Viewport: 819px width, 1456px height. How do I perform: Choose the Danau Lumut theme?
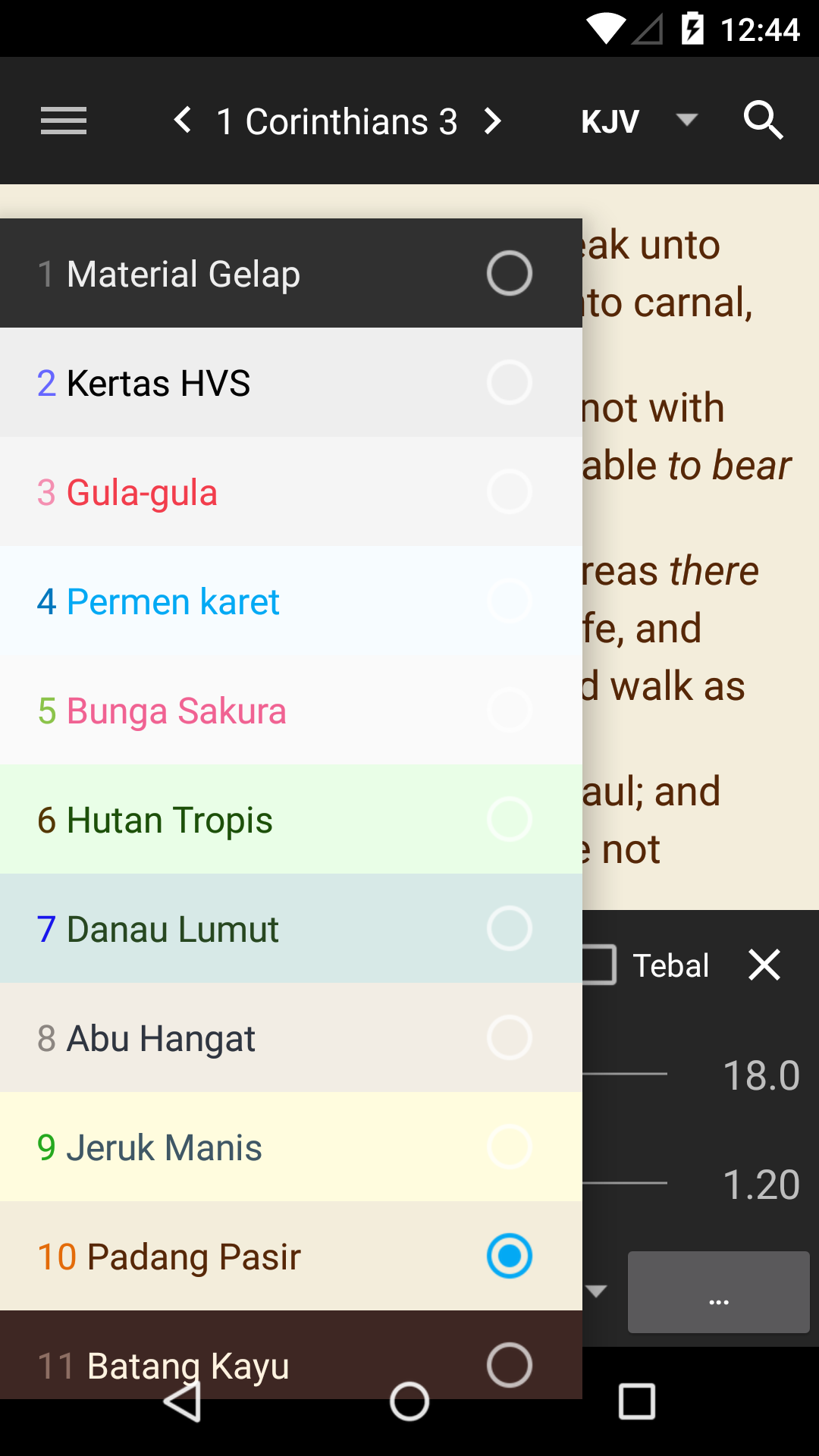[x=291, y=929]
